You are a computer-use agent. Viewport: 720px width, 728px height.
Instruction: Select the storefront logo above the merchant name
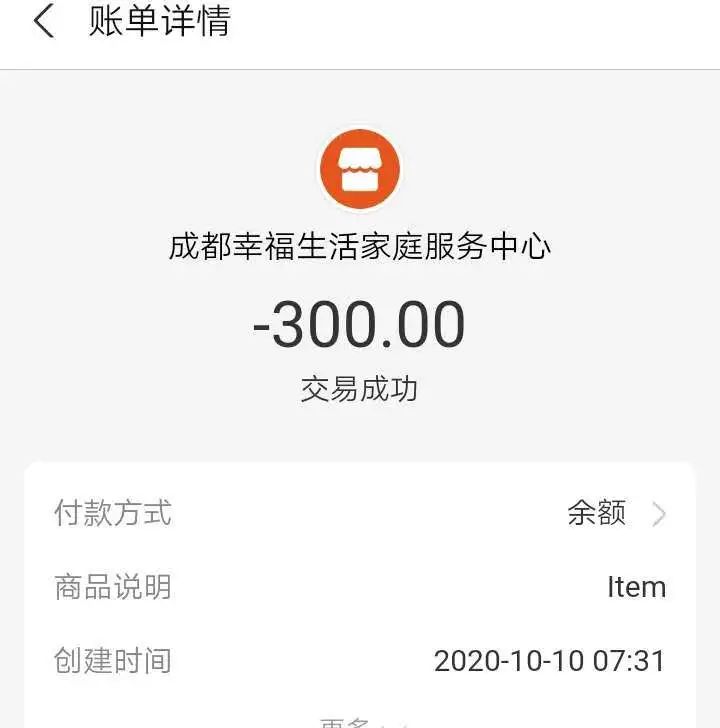point(360,168)
